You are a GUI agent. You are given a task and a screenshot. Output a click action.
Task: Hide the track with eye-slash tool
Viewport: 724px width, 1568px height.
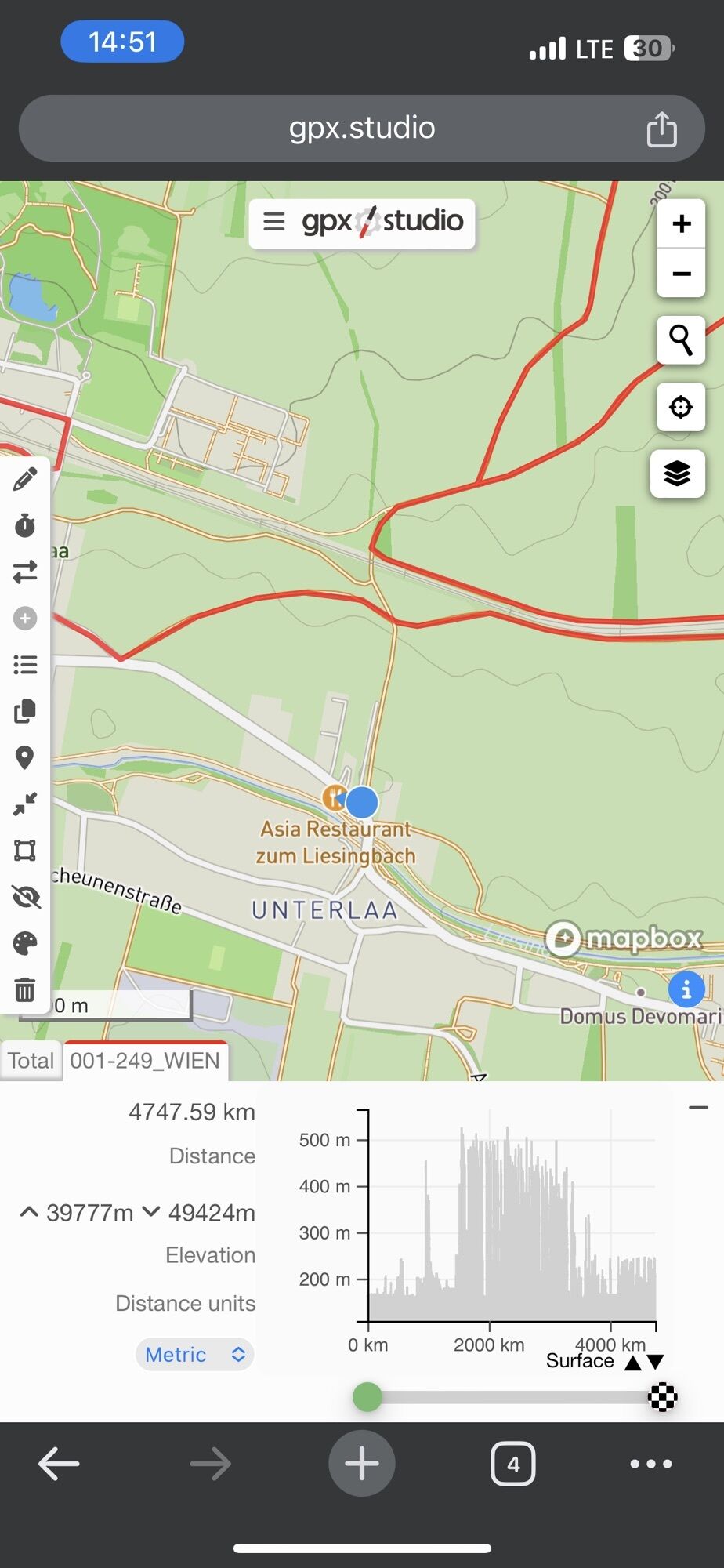coord(25,896)
